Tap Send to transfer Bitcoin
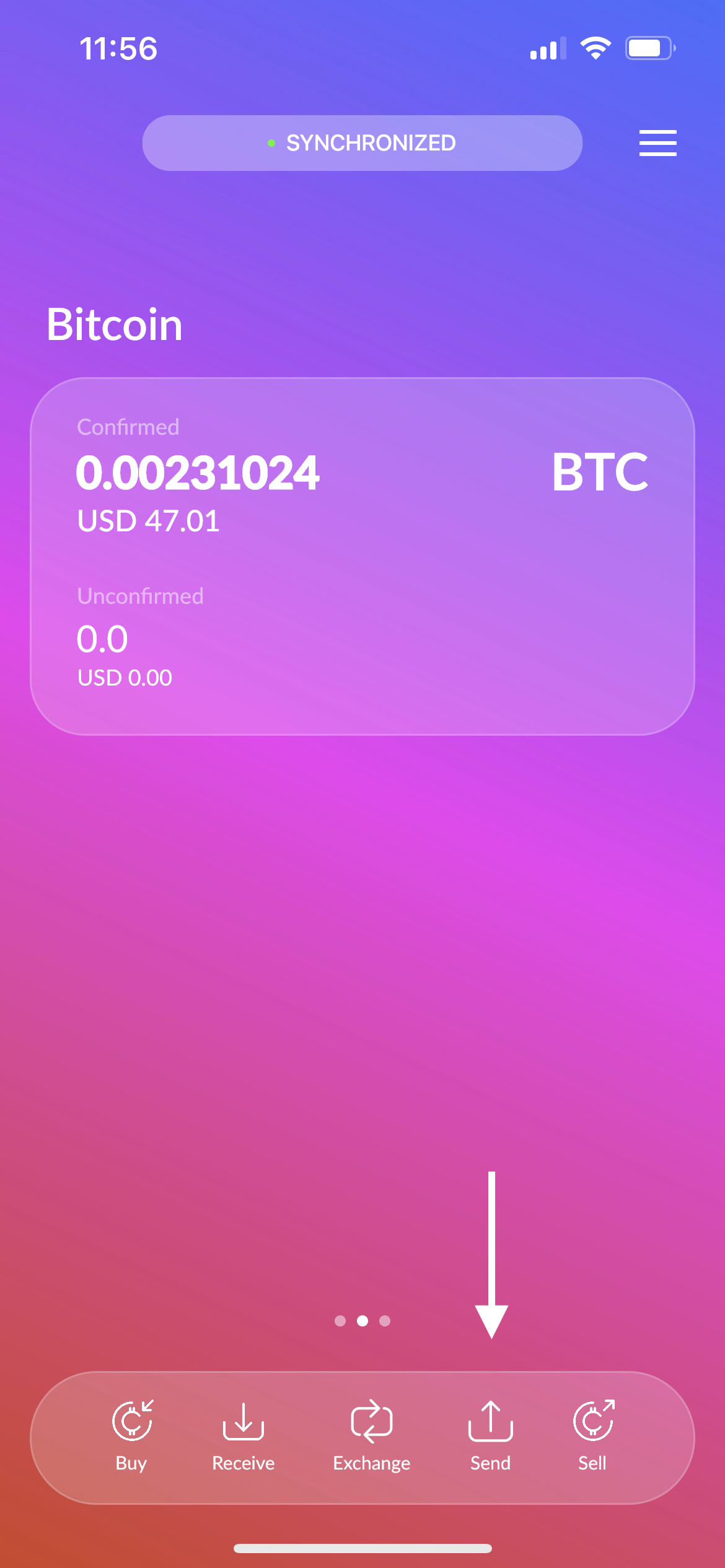Image resolution: width=725 pixels, height=1568 pixels. pos(490,1435)
